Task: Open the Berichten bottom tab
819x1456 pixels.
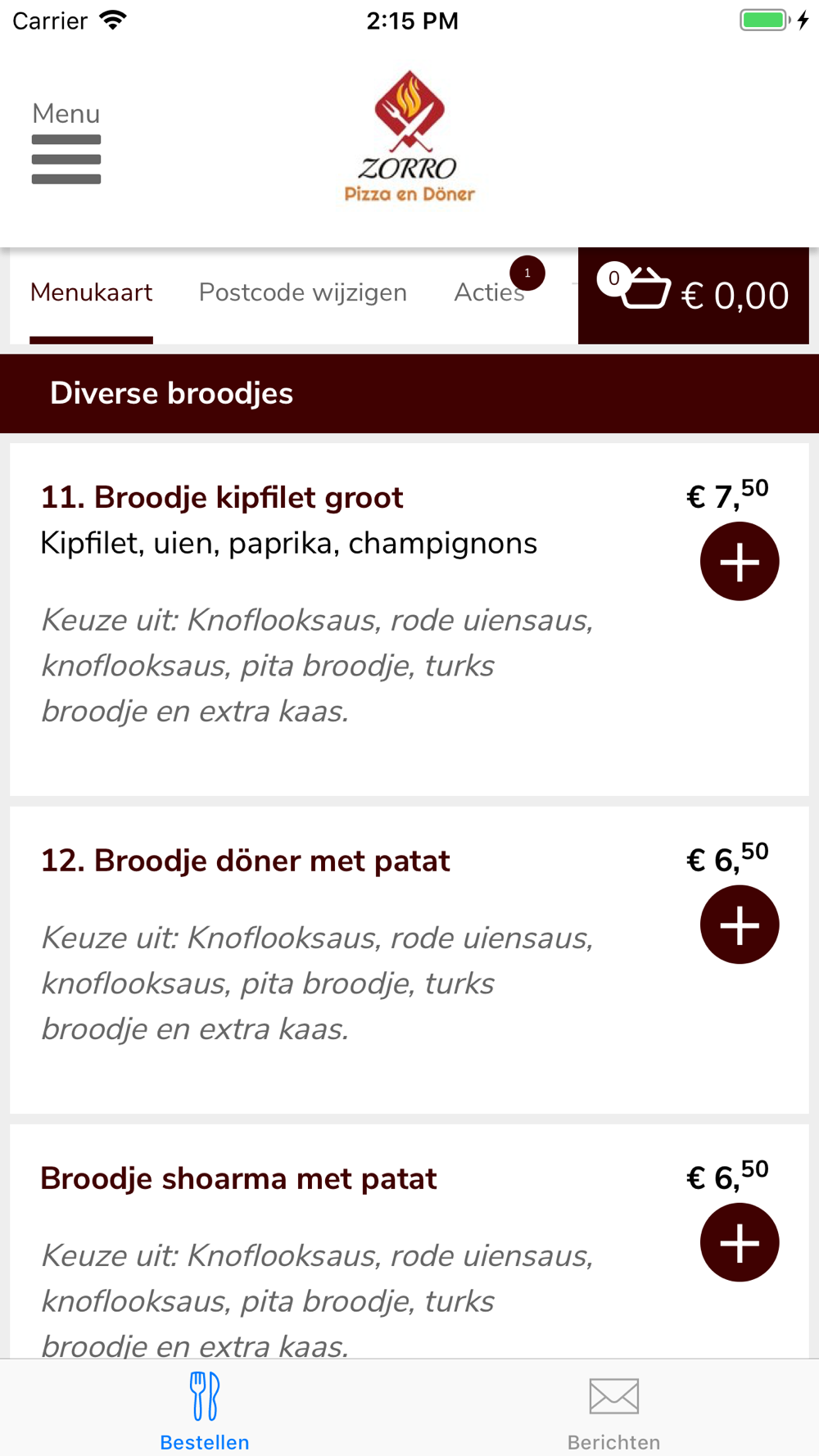Action: pyautogui.click(x=614, y=1410)
